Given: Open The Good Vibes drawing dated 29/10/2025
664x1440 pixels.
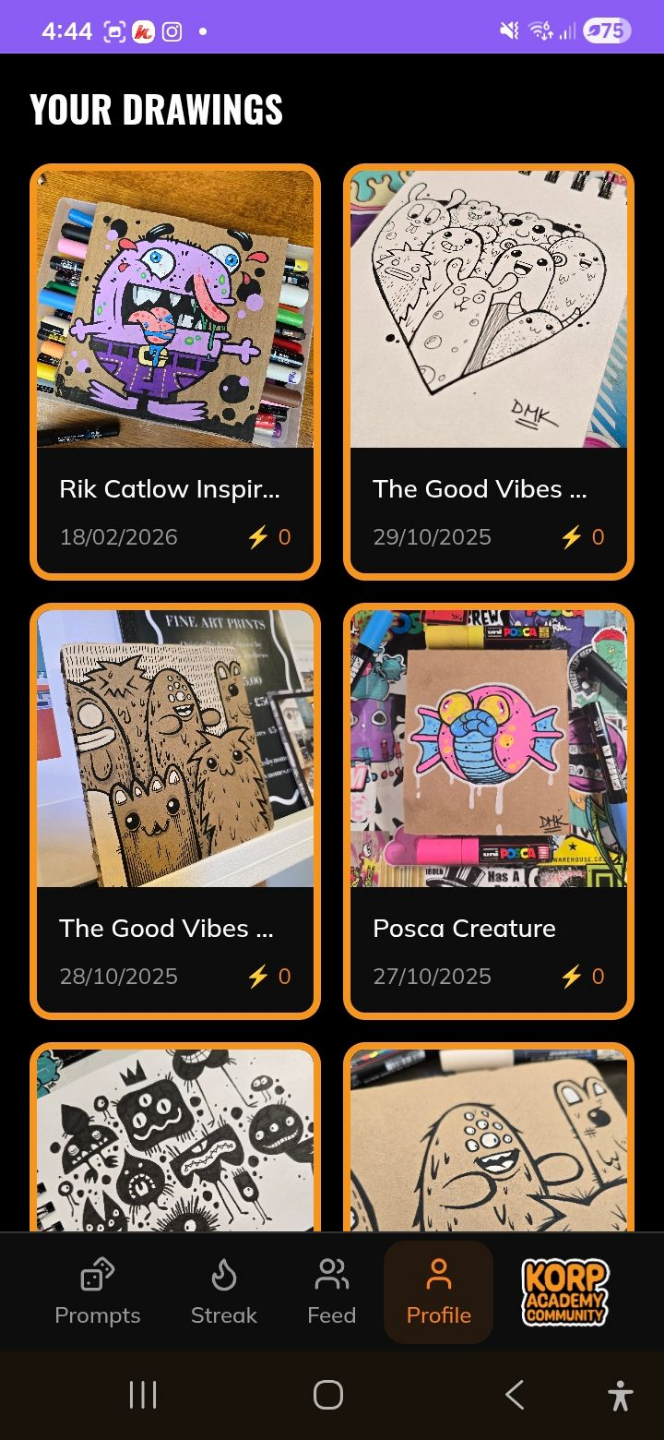Looking at the screenshot, I should coord(489,372).
